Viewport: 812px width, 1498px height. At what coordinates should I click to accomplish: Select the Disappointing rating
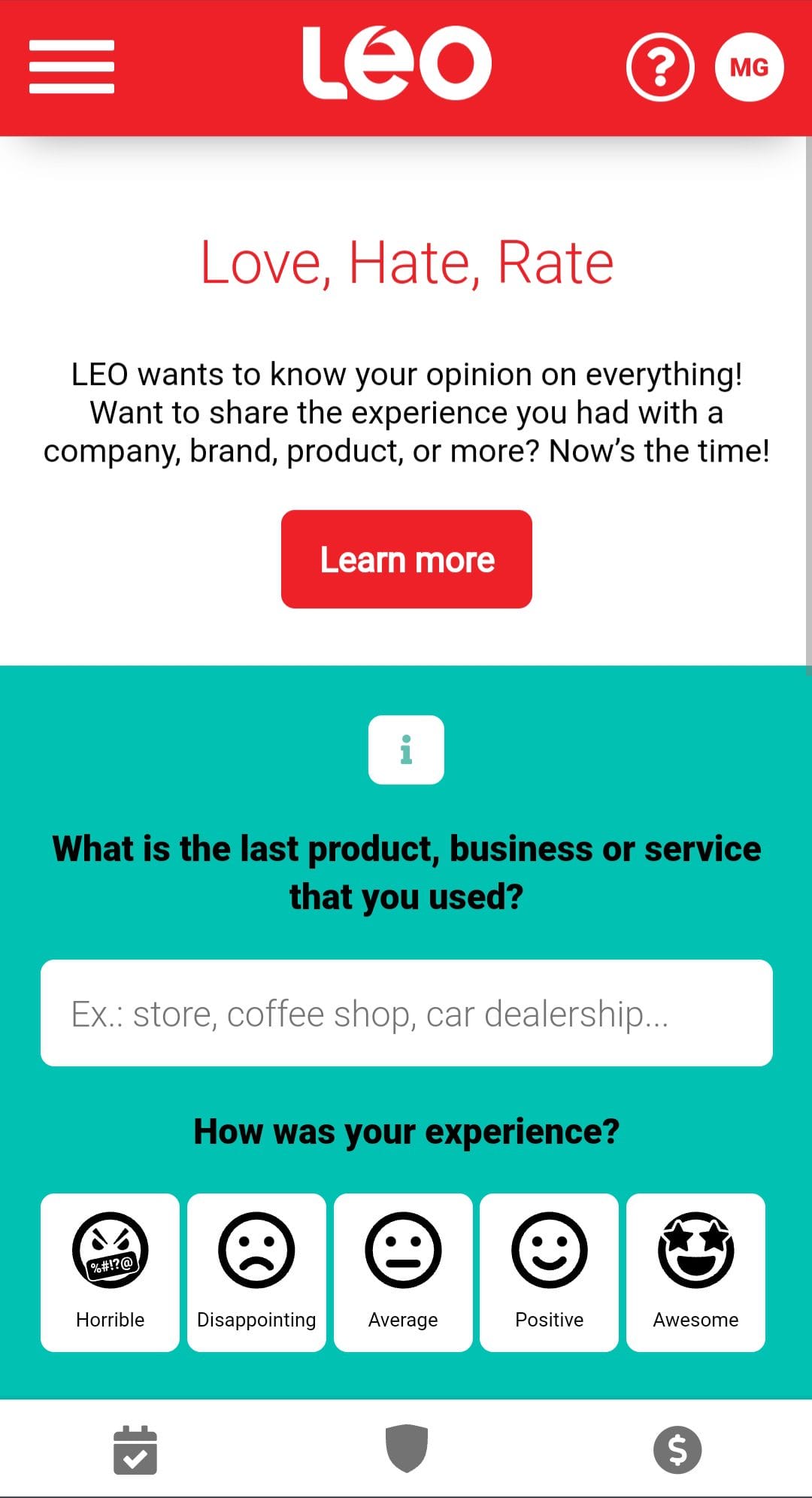coord(256,1272)
